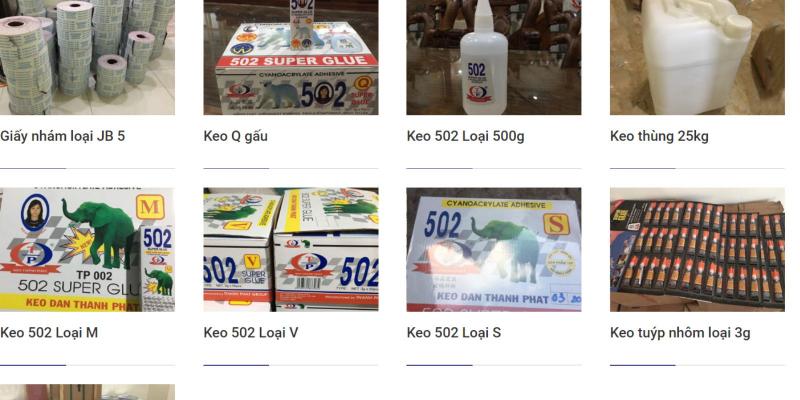Select the Keo thùng 25kg product
Viewport: 800px width, 400px height.
[659, 136]
